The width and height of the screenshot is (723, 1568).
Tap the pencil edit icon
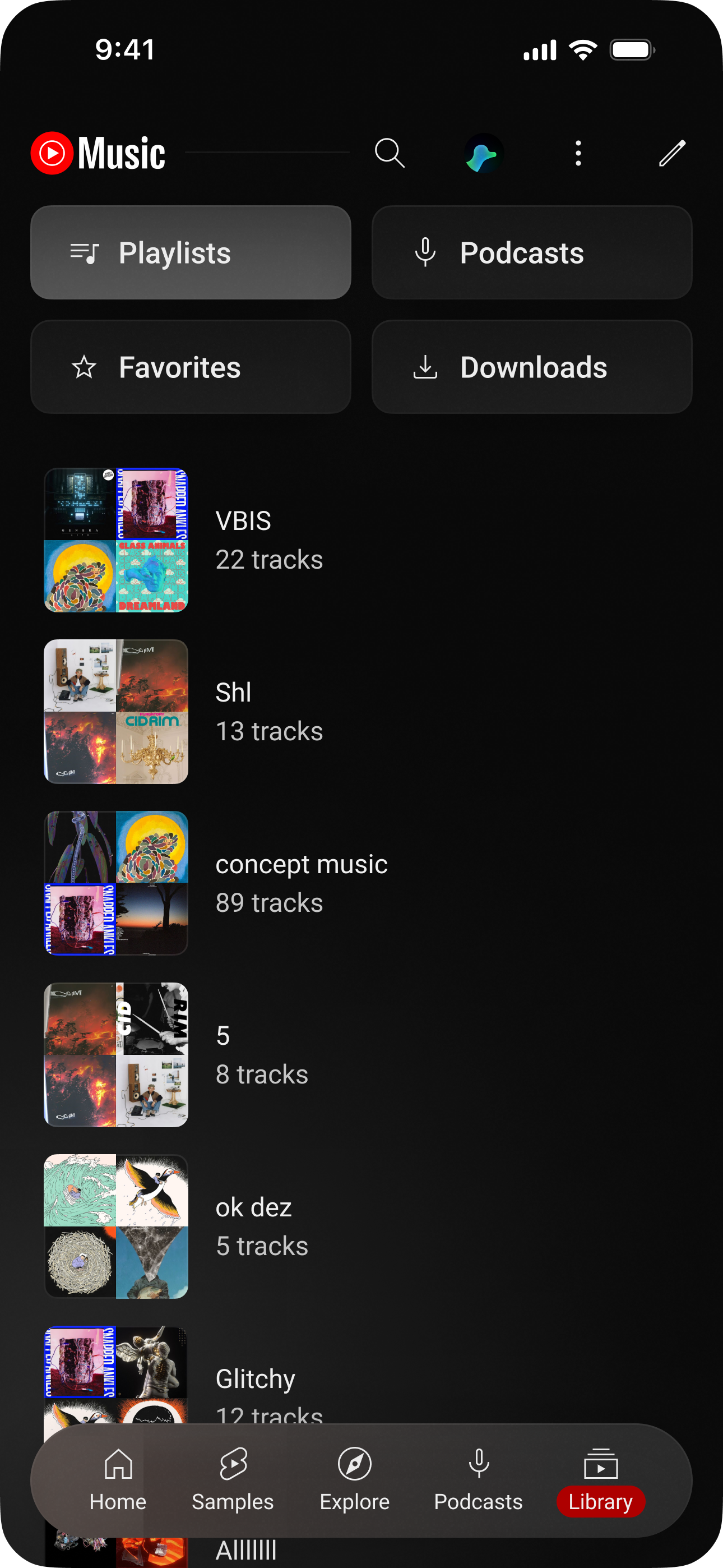(x=673, y=153)
